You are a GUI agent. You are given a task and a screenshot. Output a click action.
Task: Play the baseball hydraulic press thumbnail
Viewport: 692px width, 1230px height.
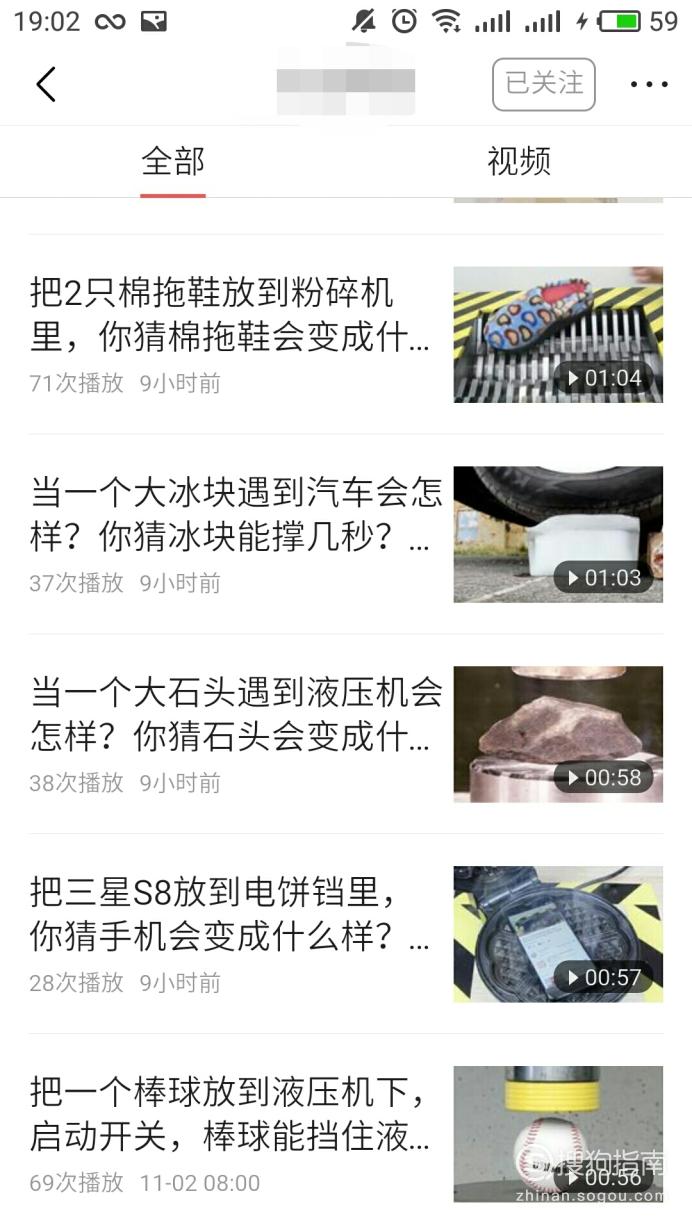coord(558,1134)
